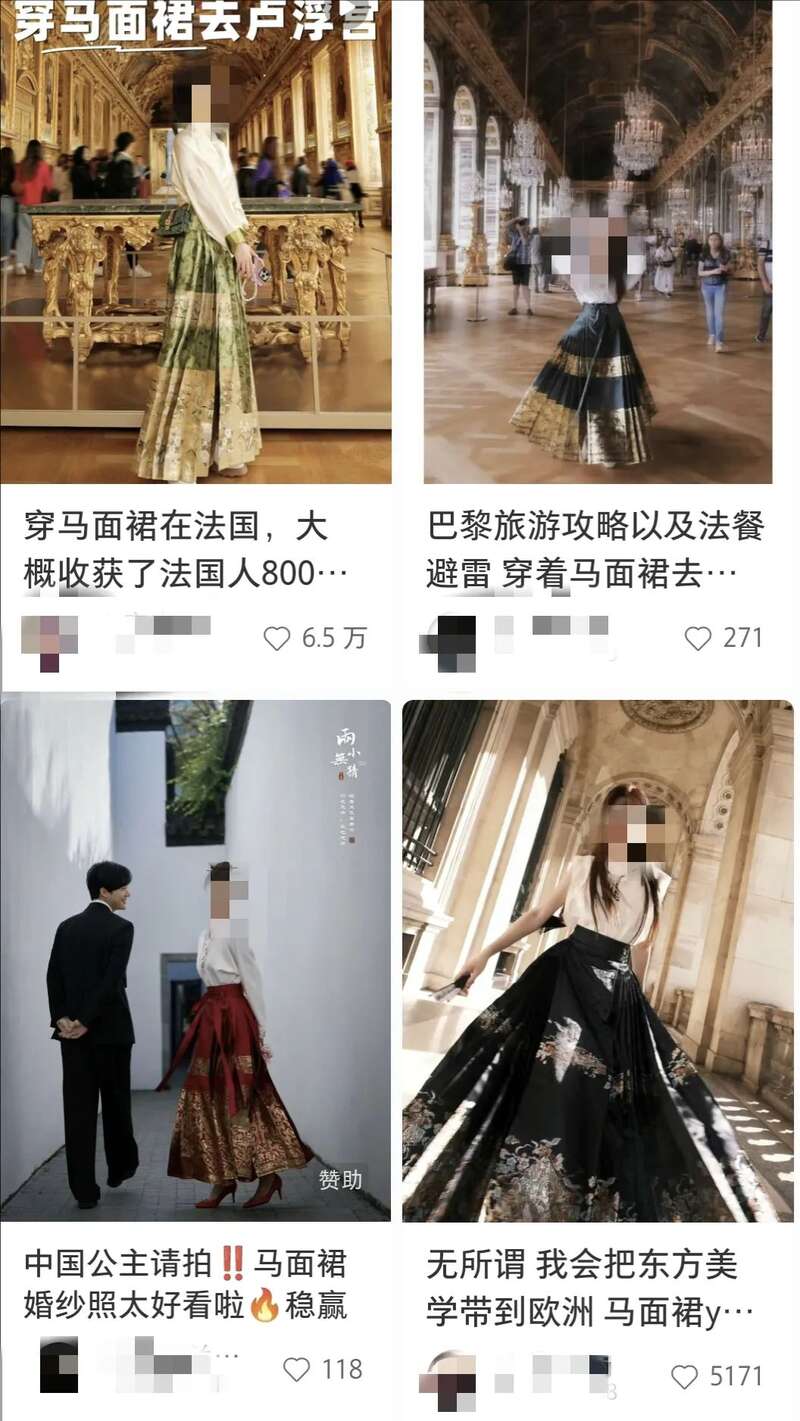Open the post 无所谓 我会把东方美学带到欧洲
The height and width of the screenshot is (1421, 800).
[590, 1288]
